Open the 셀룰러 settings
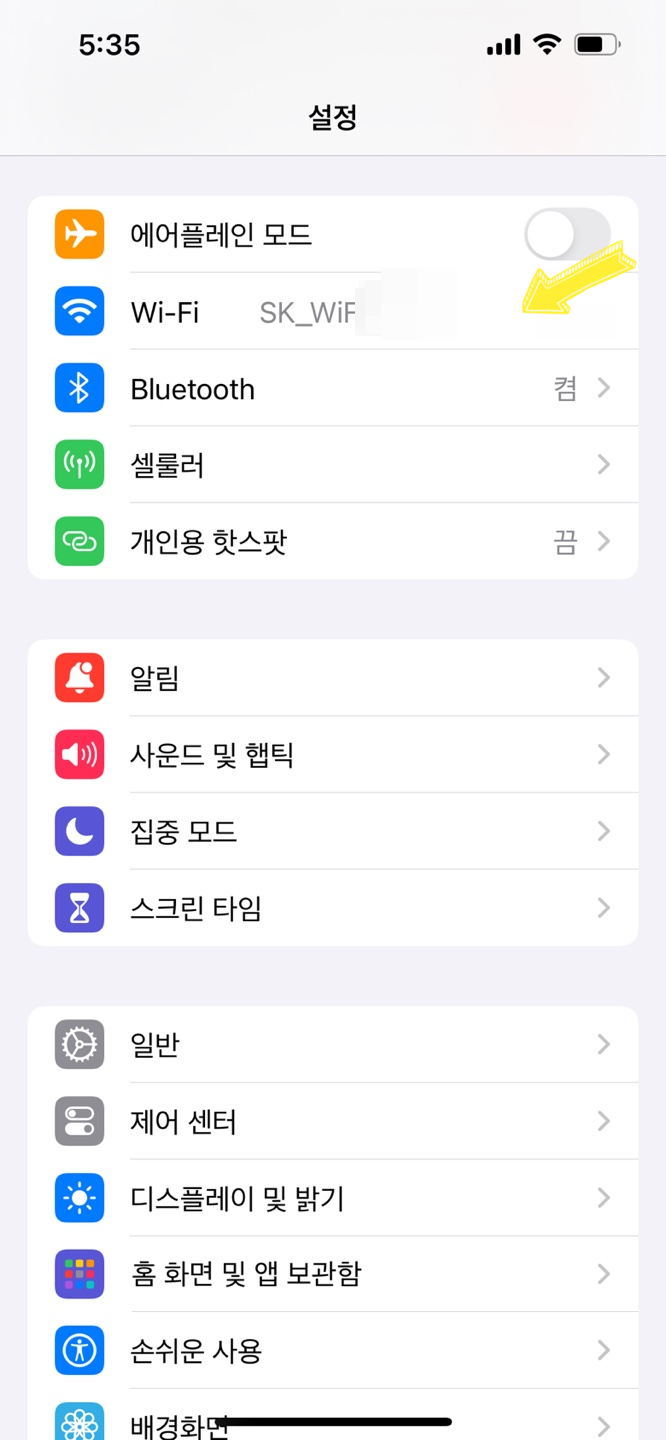Viewport: 666px width, 1440px height. (x=333, y=465)
